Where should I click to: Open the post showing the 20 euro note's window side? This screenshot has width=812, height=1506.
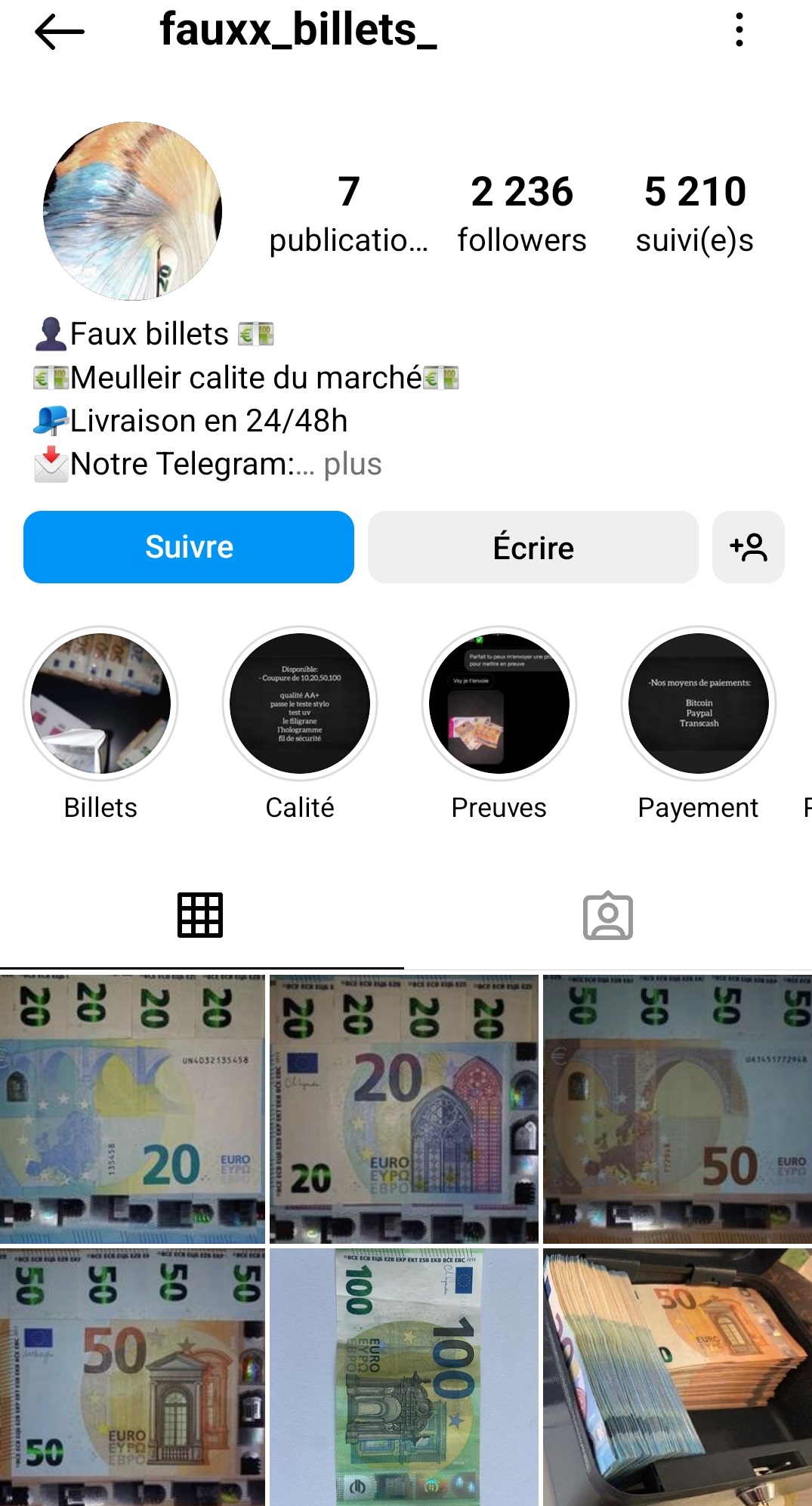point(404,1109)
